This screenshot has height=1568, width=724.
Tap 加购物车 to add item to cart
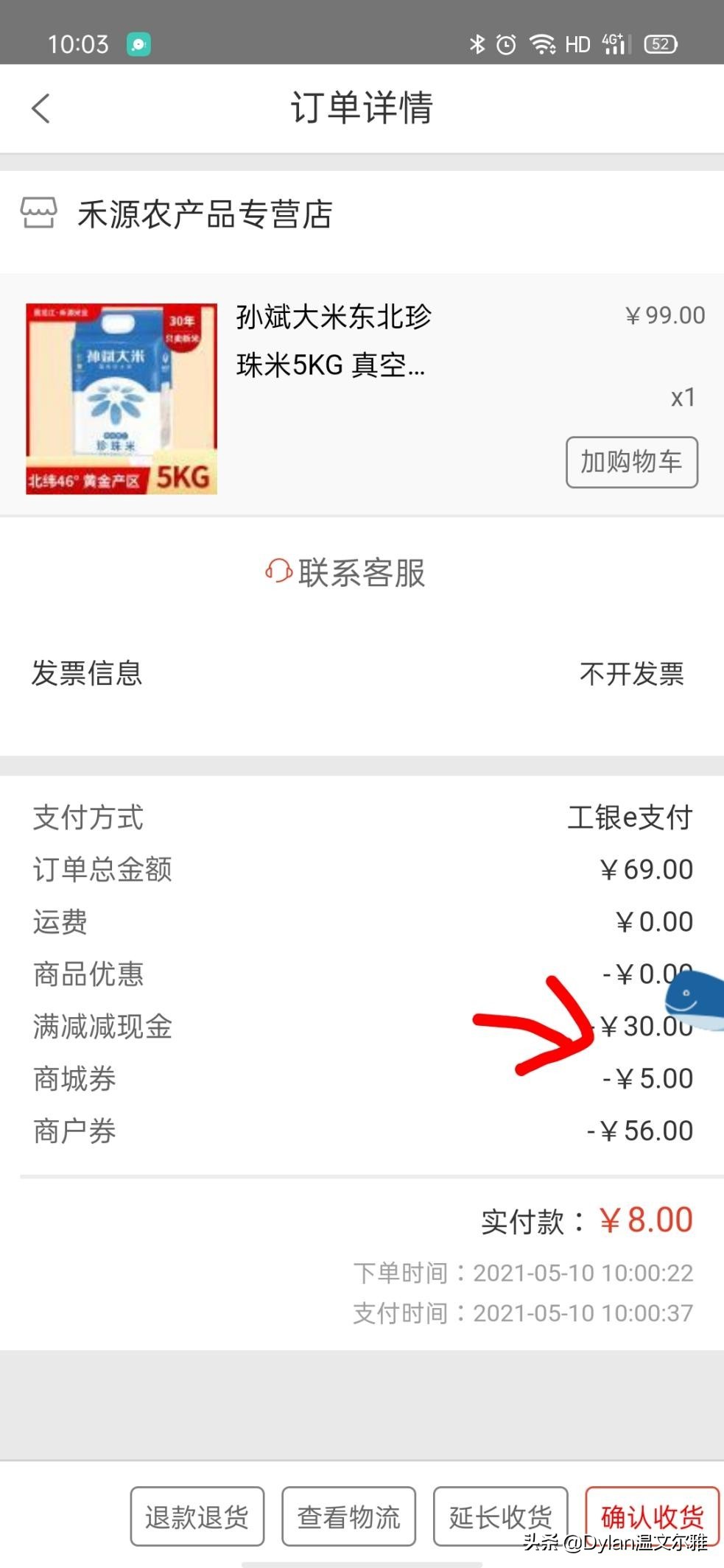631,463
